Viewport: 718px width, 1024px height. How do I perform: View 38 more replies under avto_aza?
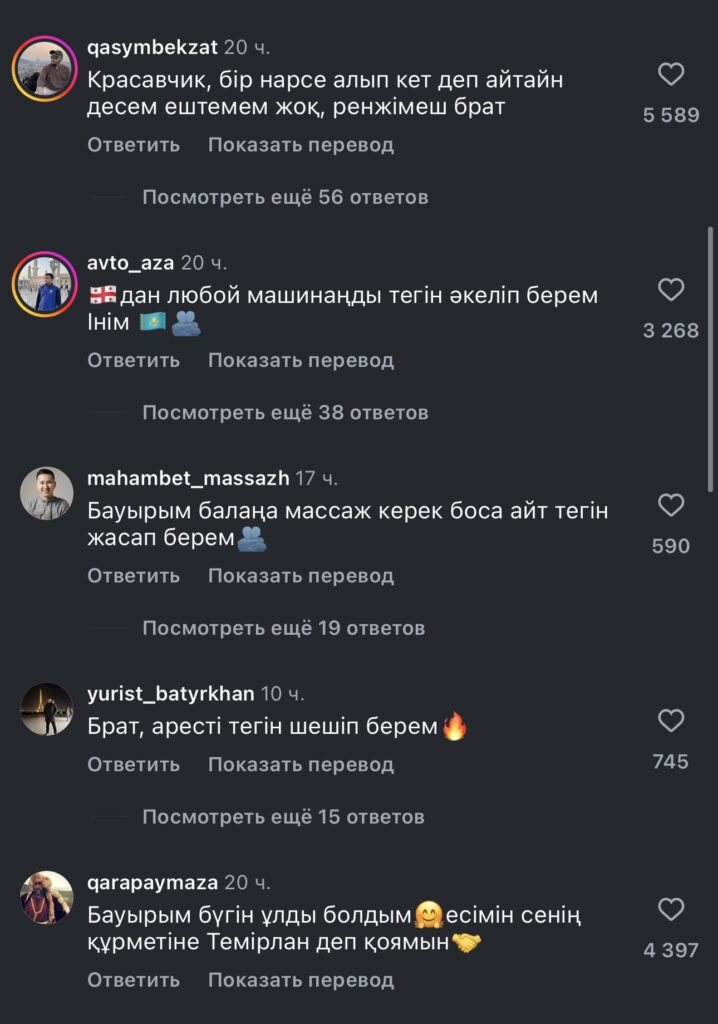coord(285,412)
